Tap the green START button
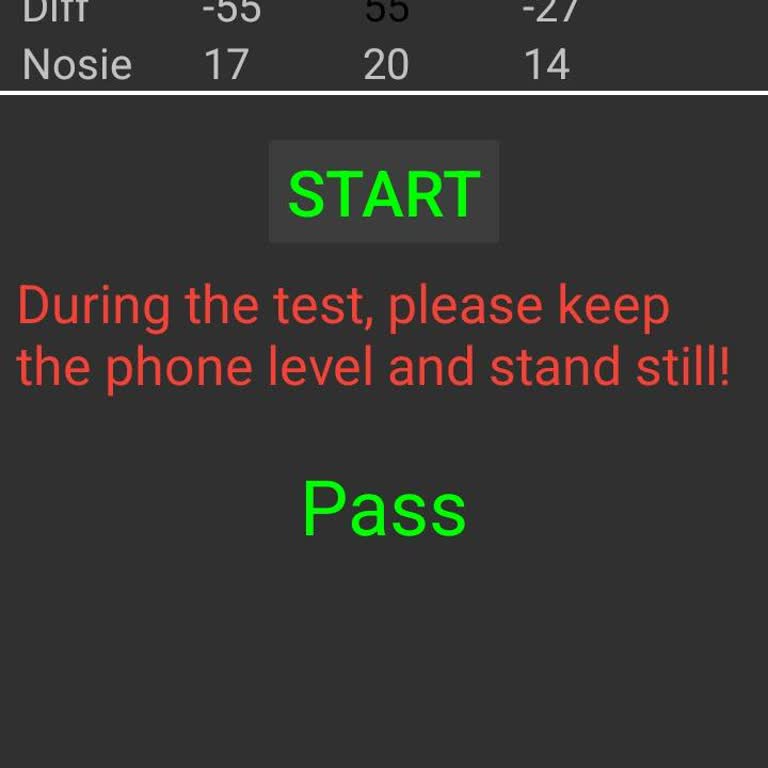The height and width of the screenshot is (768, 768). 384,192
